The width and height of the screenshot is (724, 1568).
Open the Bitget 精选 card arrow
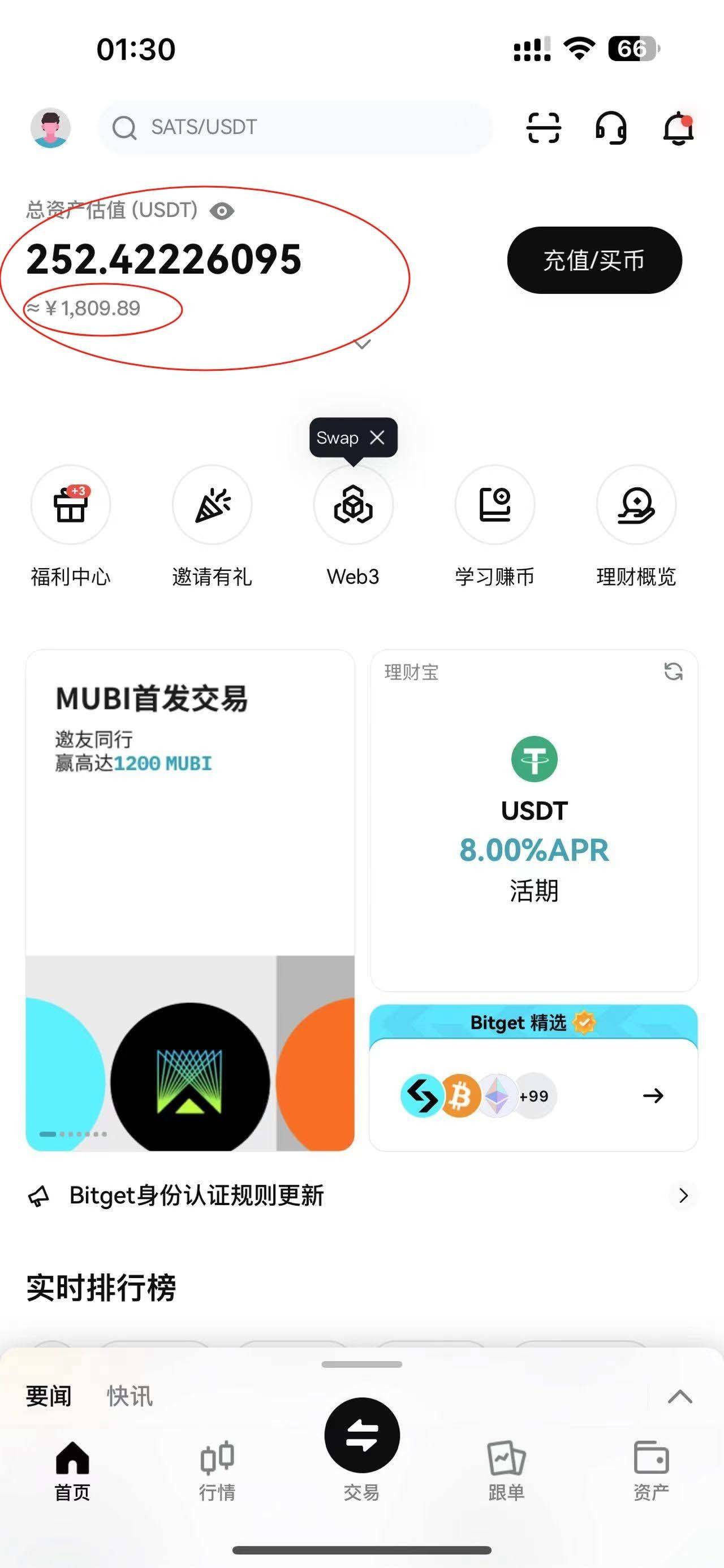point(653,1095)
